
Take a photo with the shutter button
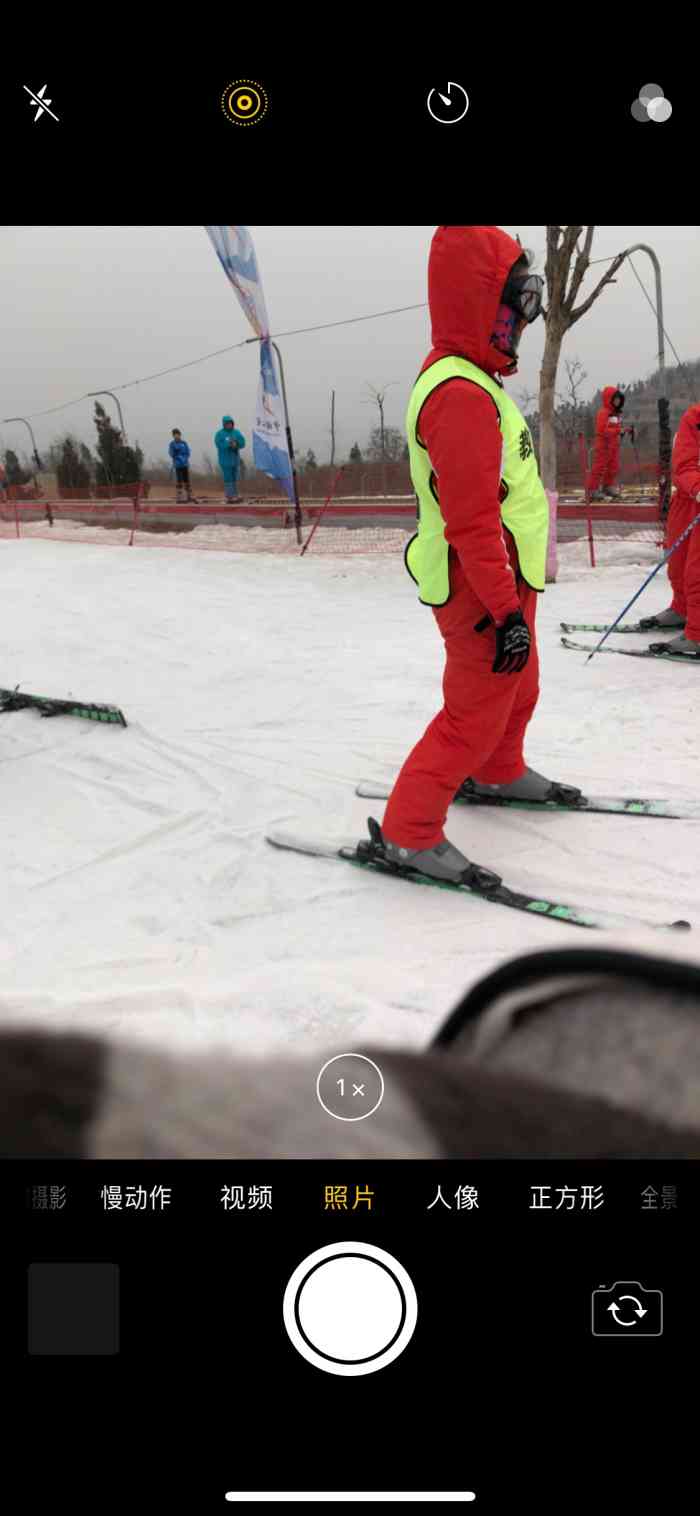coord(350,1308)
